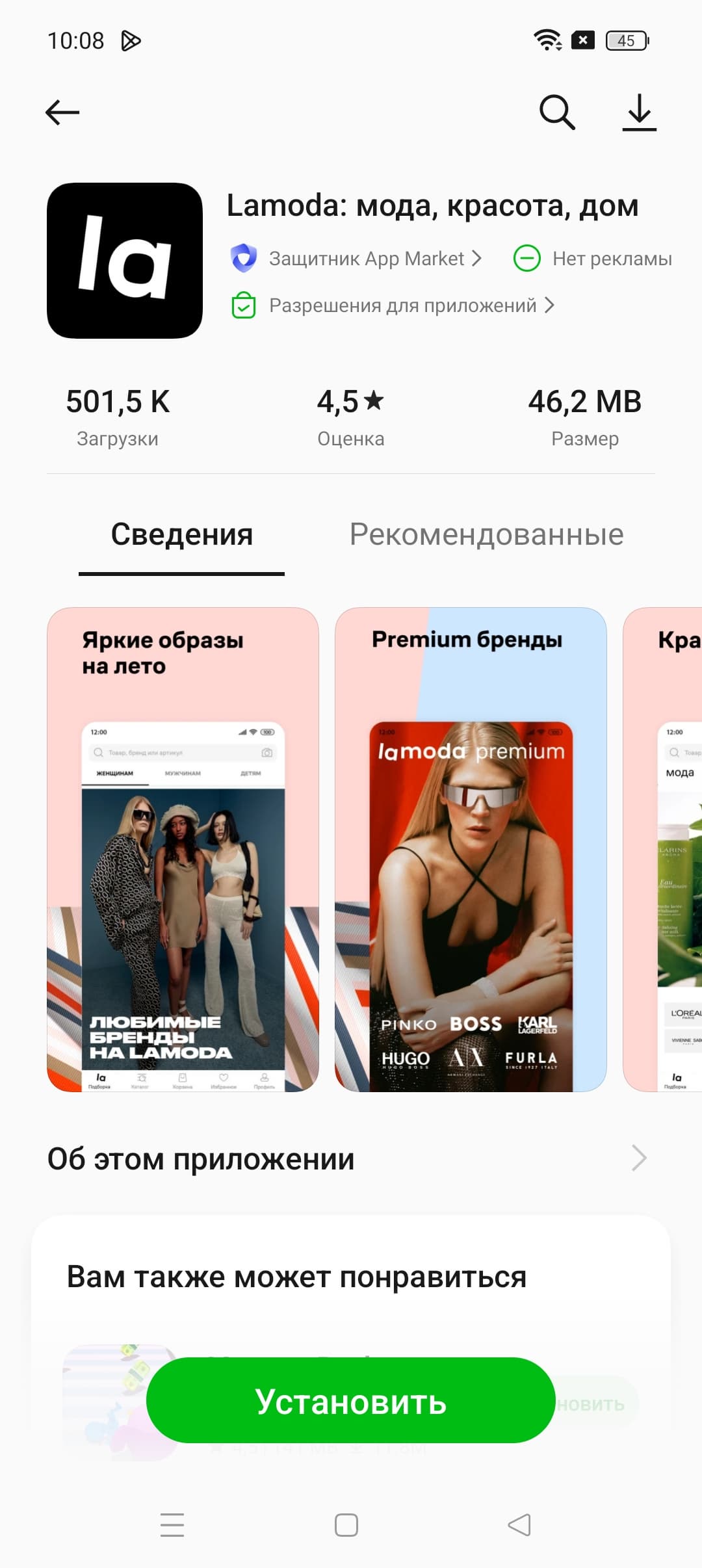Install Lamoda with the Установить button
Screen dimensions: 702x1568
pyautogui.click(x=351, y=1402)
